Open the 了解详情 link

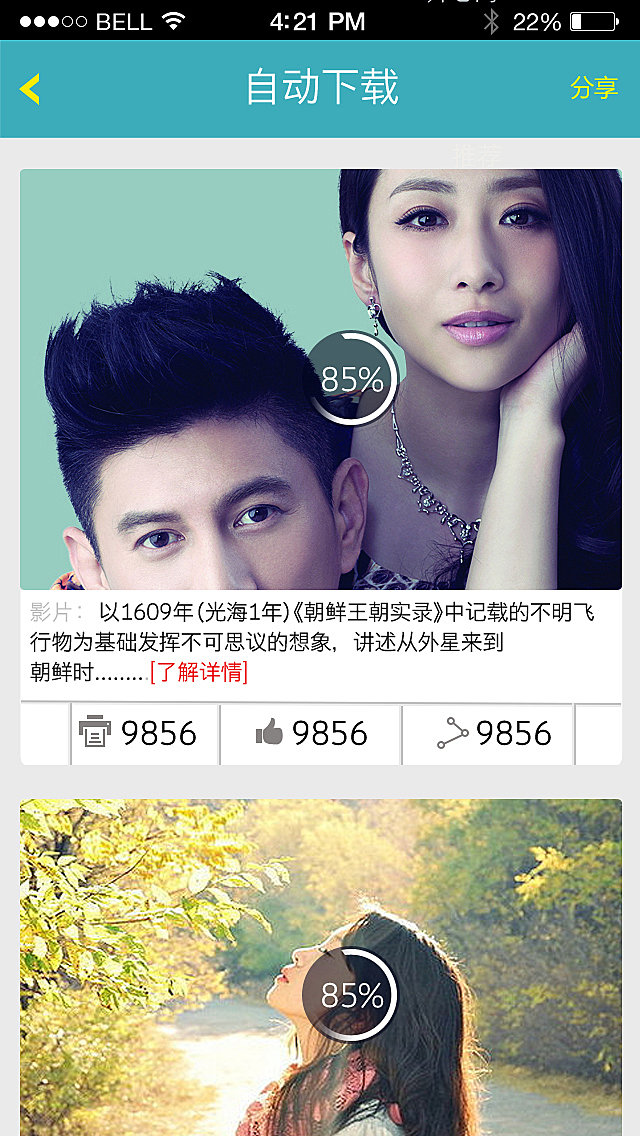(199, 672)
